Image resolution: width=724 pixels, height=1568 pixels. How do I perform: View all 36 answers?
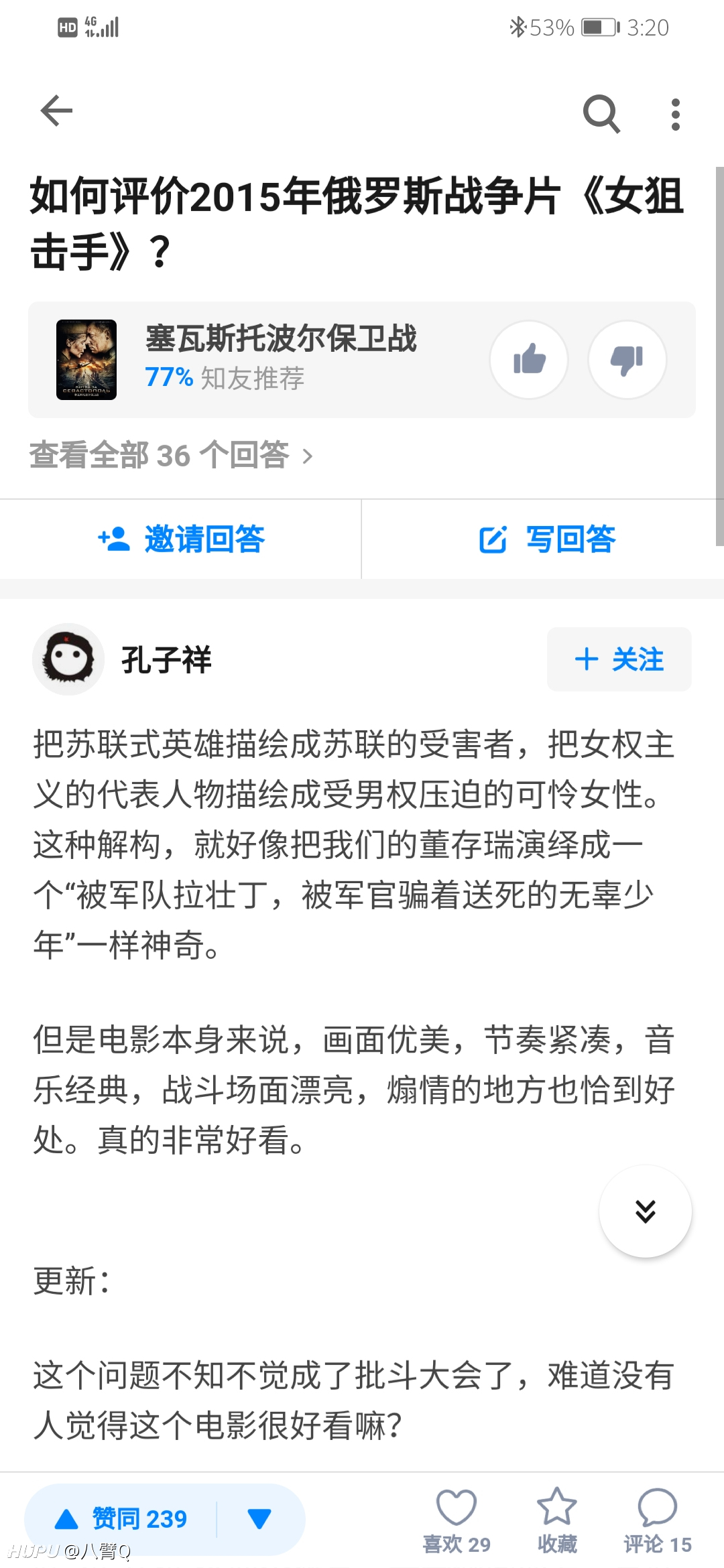click(171, 456)
